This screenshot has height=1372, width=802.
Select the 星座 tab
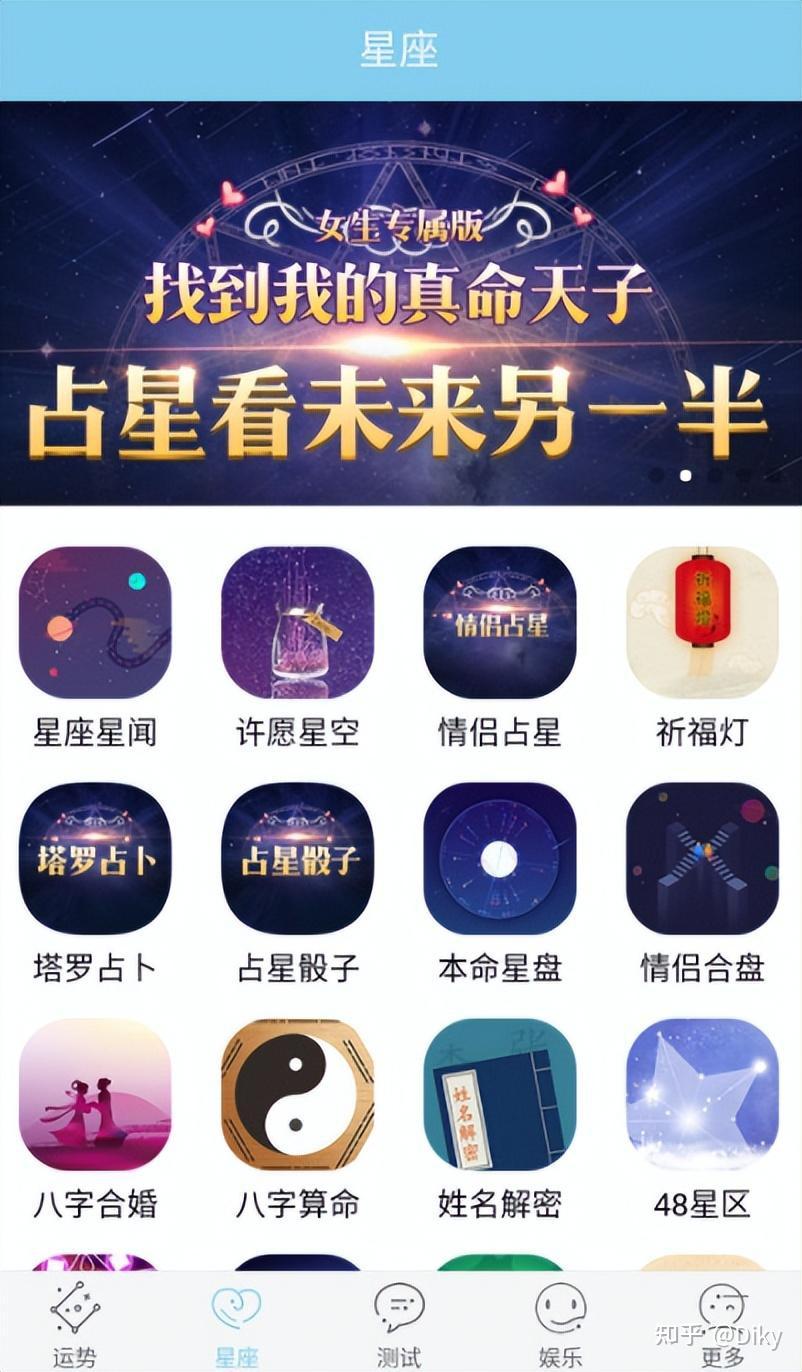click(x=237, y=1322)
